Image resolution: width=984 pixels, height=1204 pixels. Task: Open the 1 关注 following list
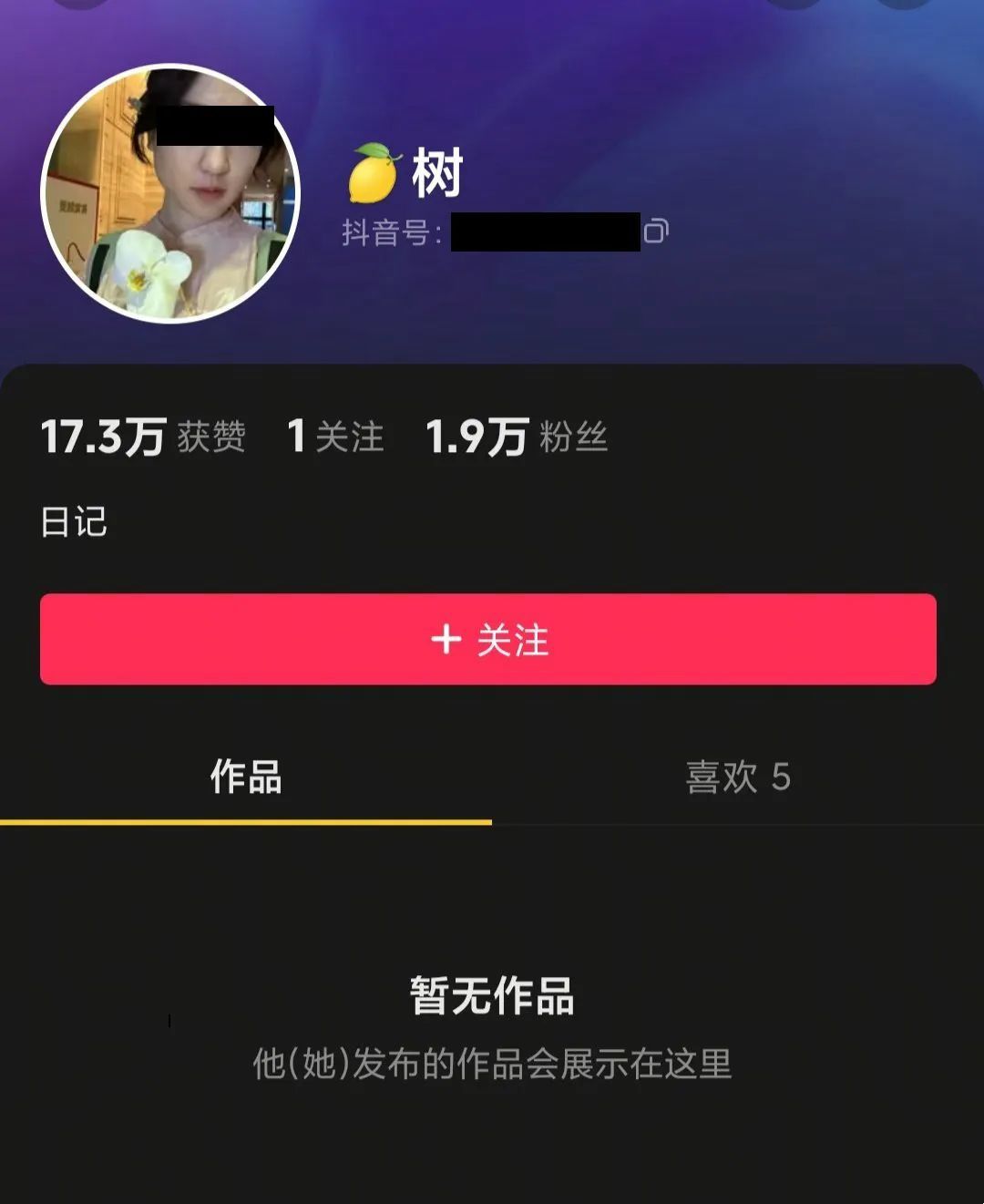[335, 437]
